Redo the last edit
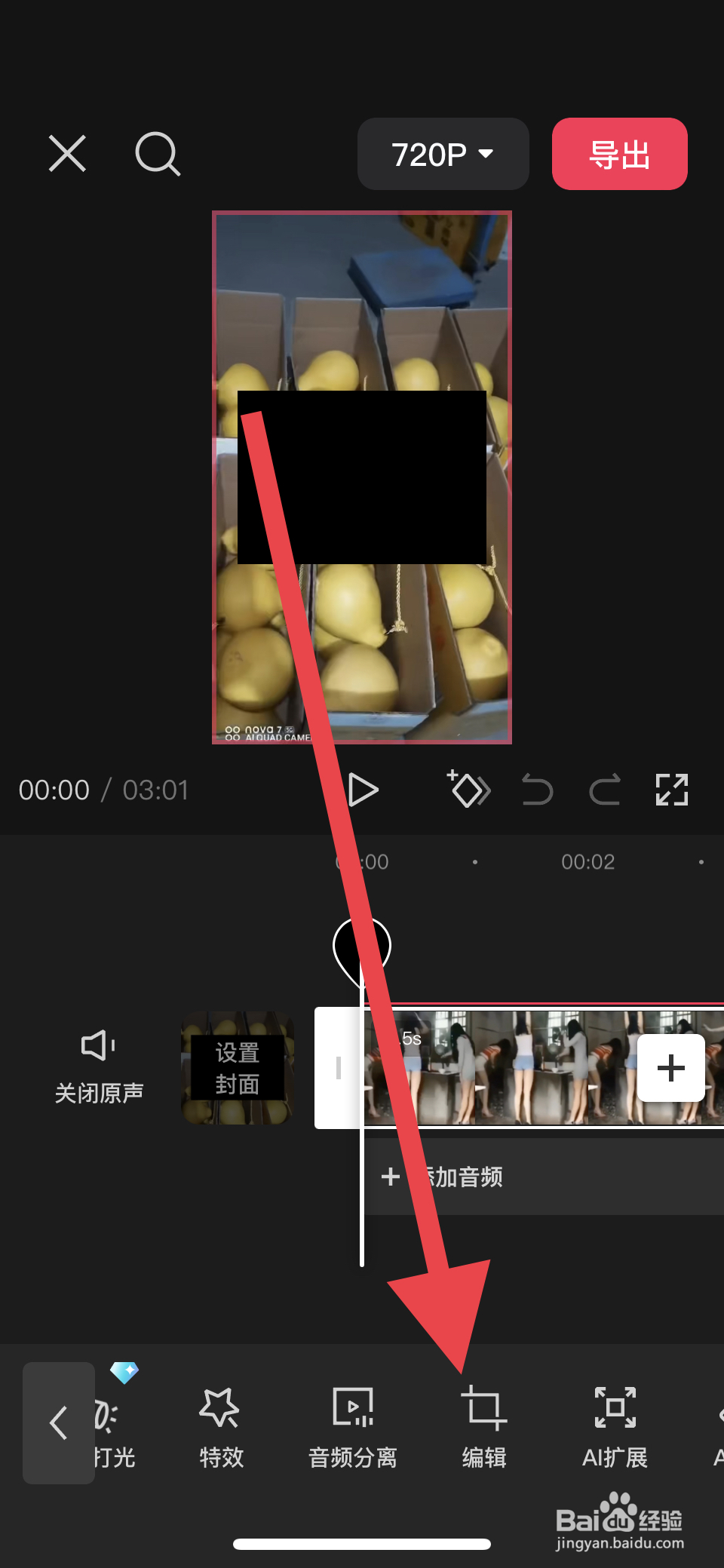724x1568 pixels. 603,789
